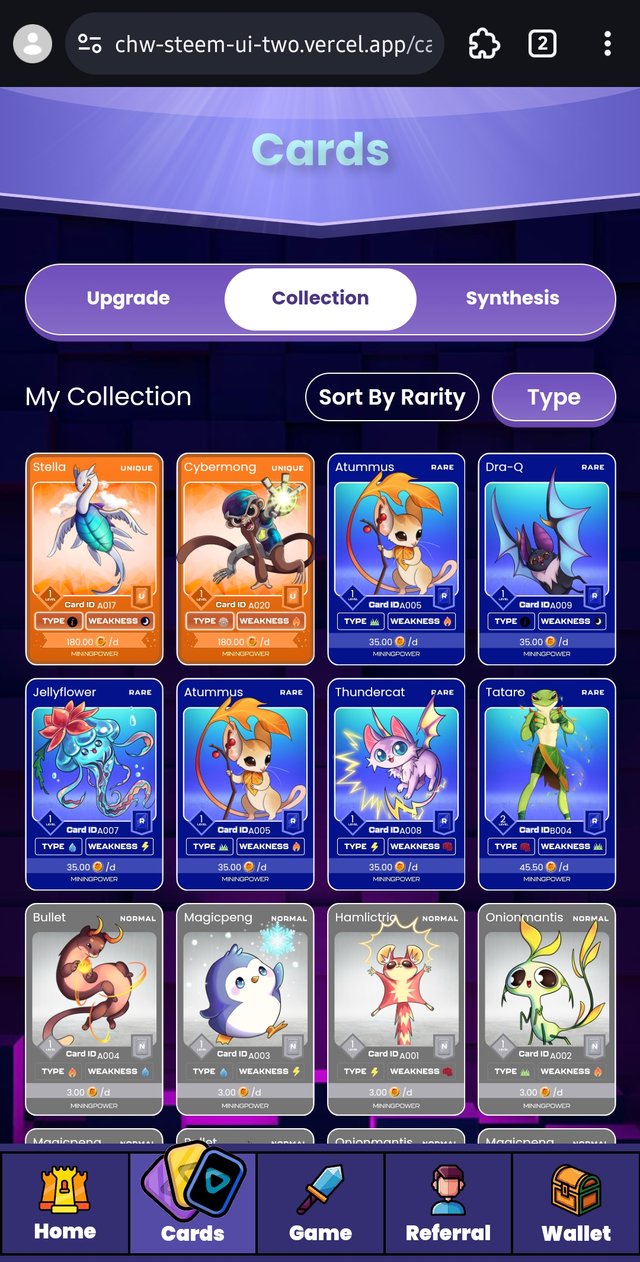Open the Wallet tab

coord(576,1205)
